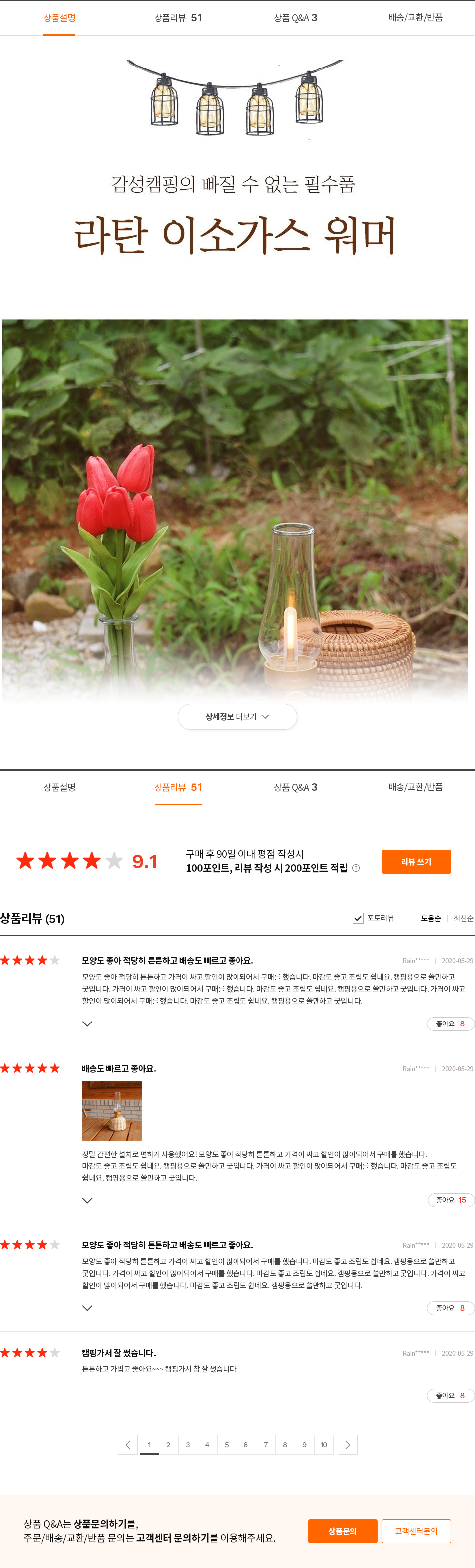Sort reviews by 최신순
The image size is (475, 1568).
(x=463, y=918)
